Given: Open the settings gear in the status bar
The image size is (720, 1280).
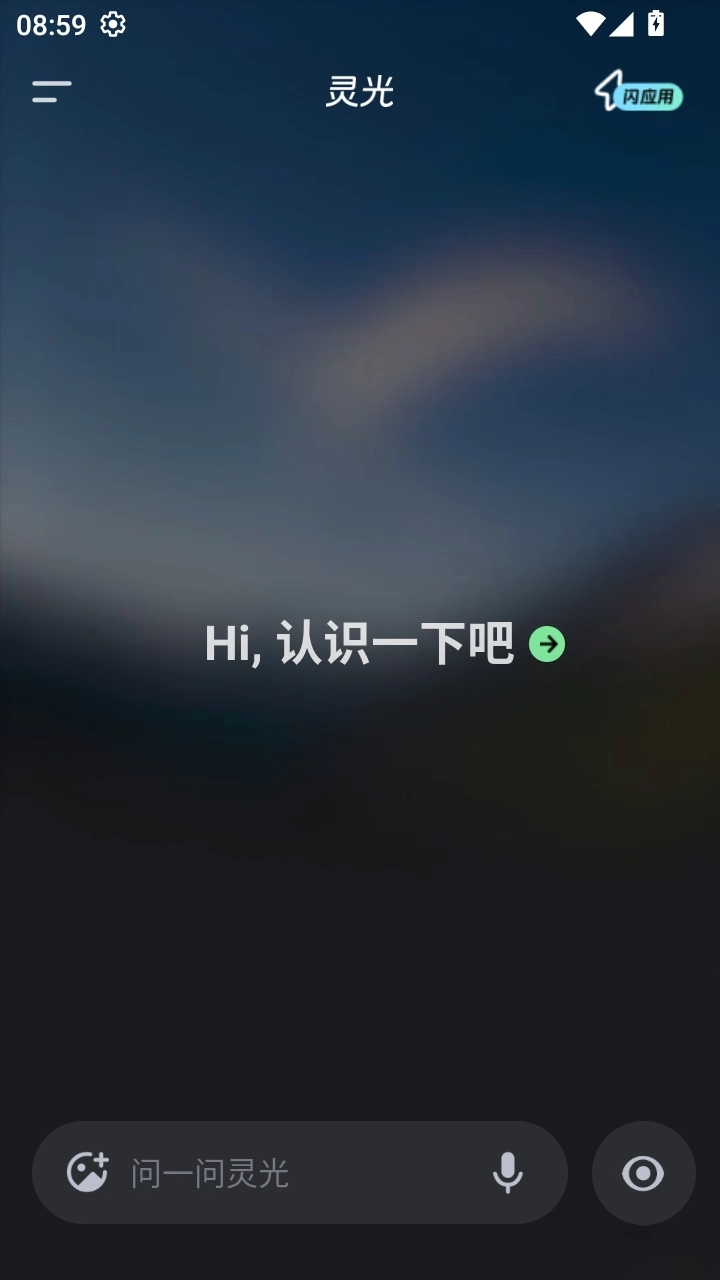Looking at the screenshot, I should (x=113, y=22).
